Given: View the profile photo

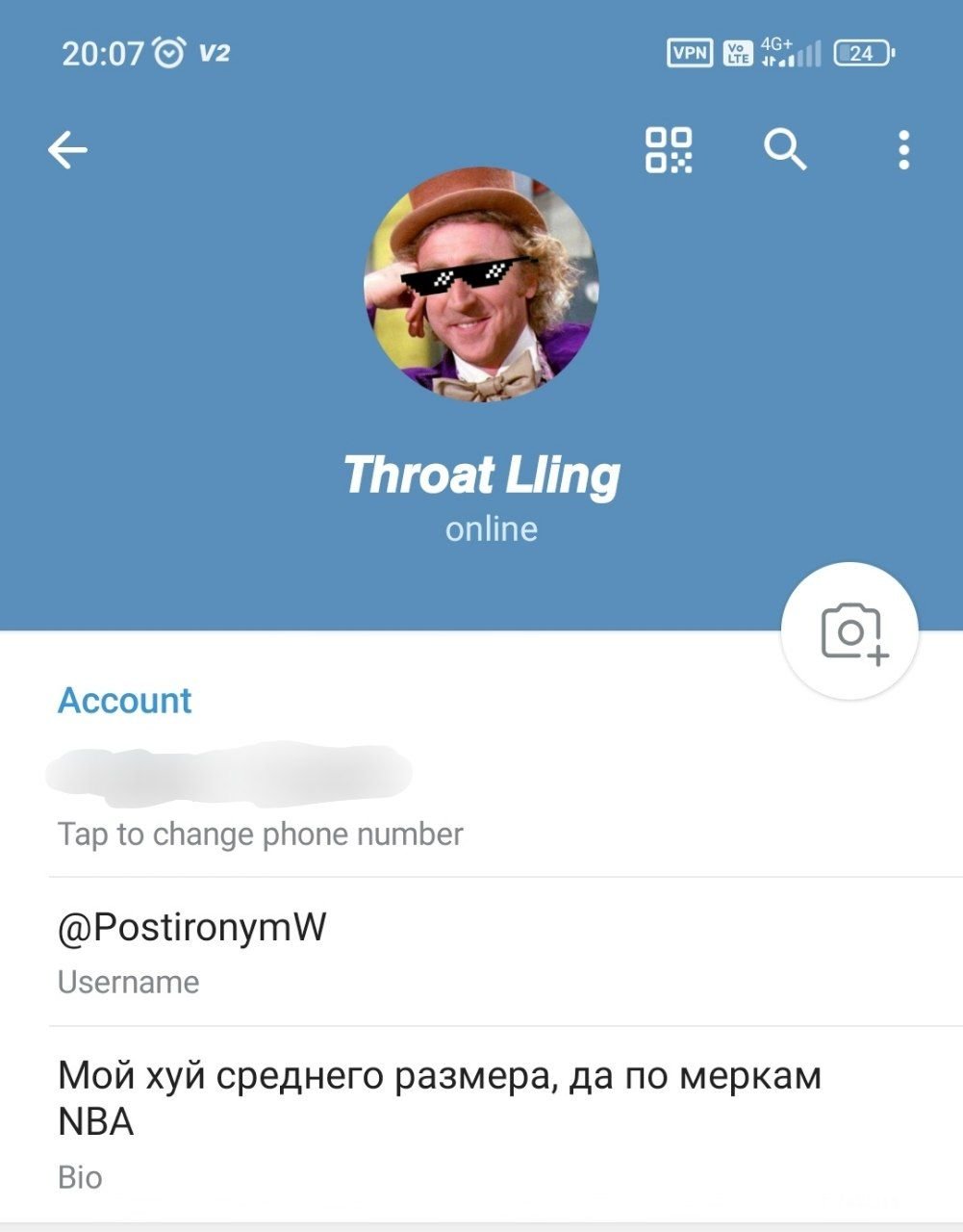Looking at the screenshot, I should click(481, 285).
